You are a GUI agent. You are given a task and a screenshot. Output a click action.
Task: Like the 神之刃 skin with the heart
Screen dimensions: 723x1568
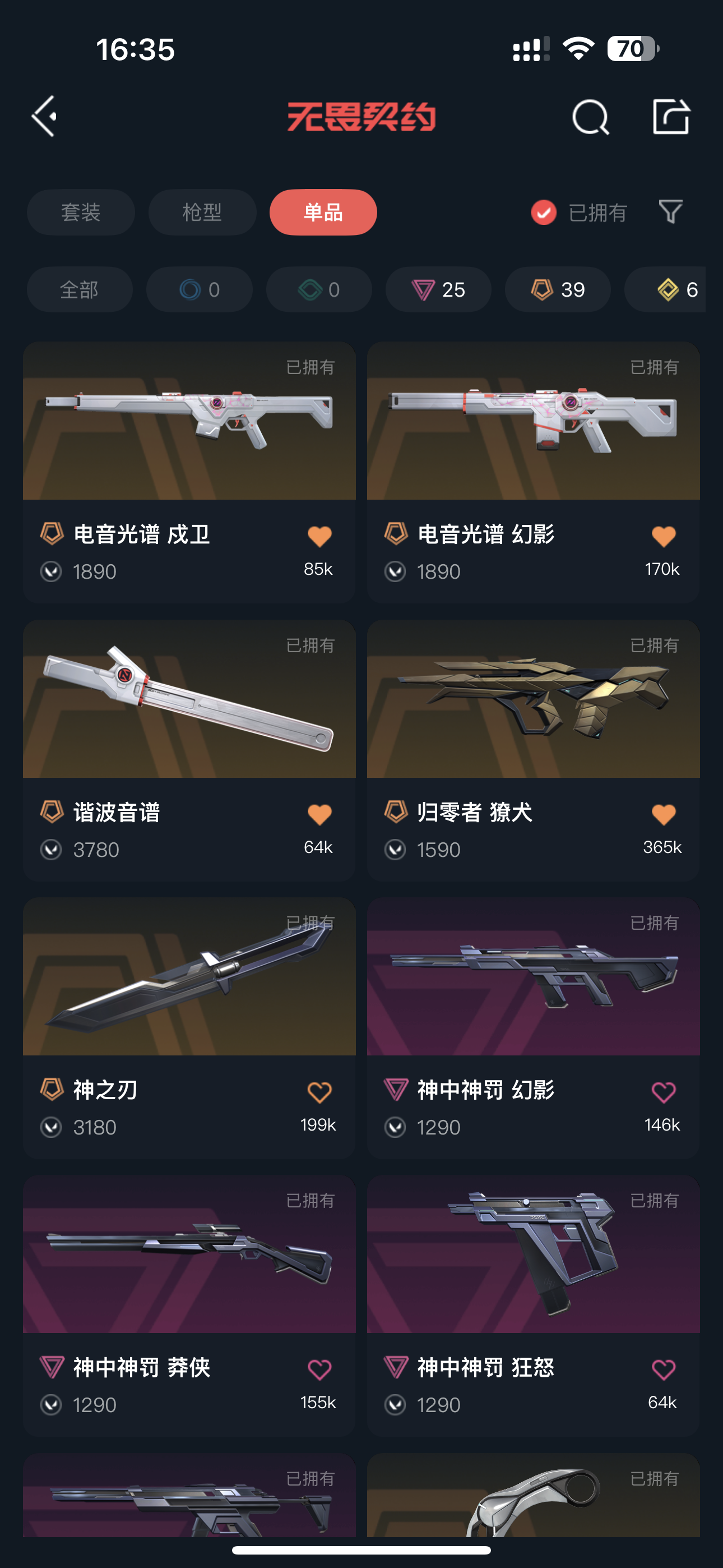[319, 1092]
